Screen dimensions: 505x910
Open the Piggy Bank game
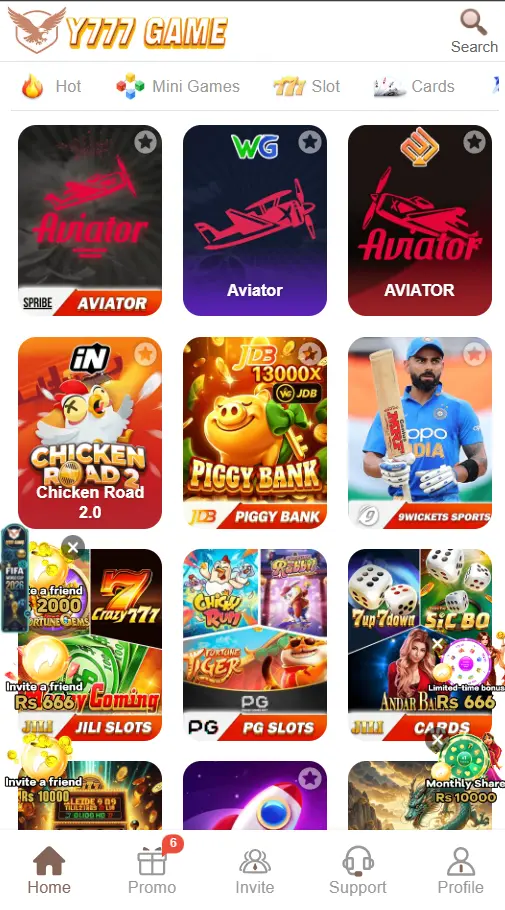[x=255, y=433]
